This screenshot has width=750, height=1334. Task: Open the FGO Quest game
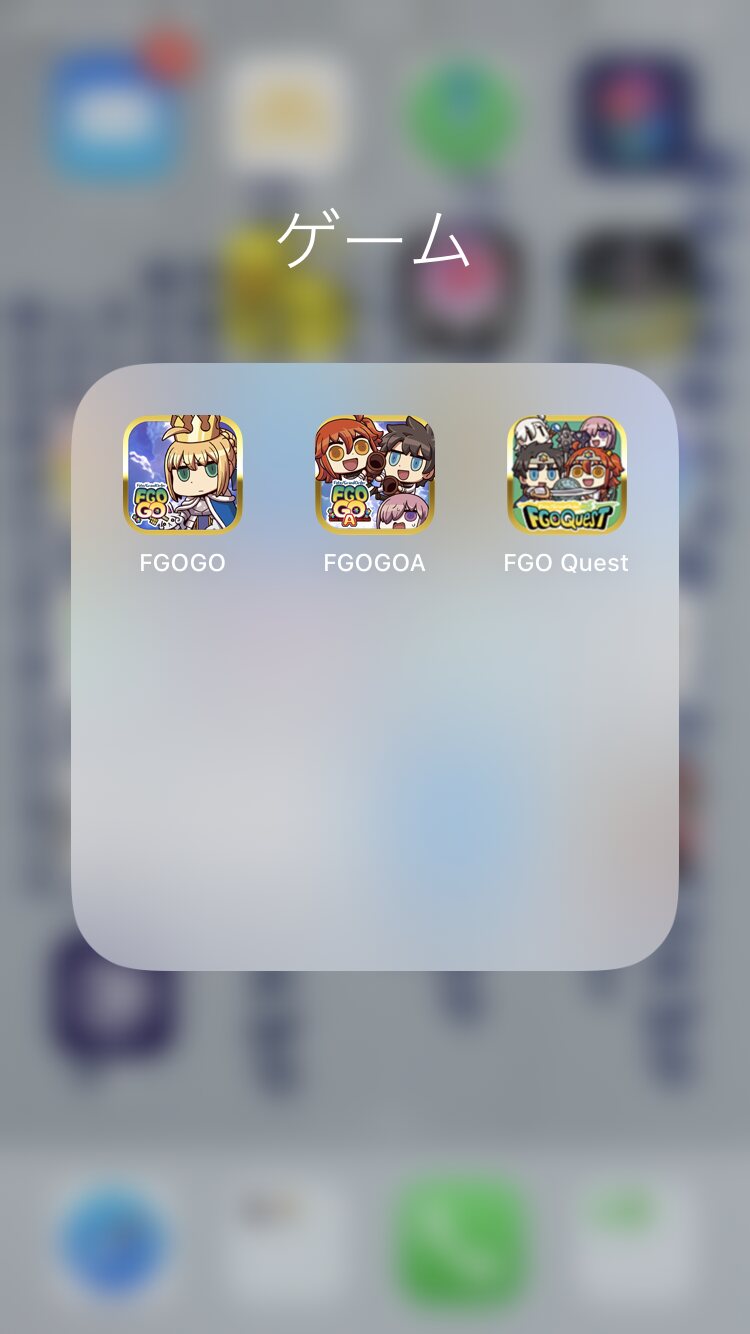pos(567,475)
